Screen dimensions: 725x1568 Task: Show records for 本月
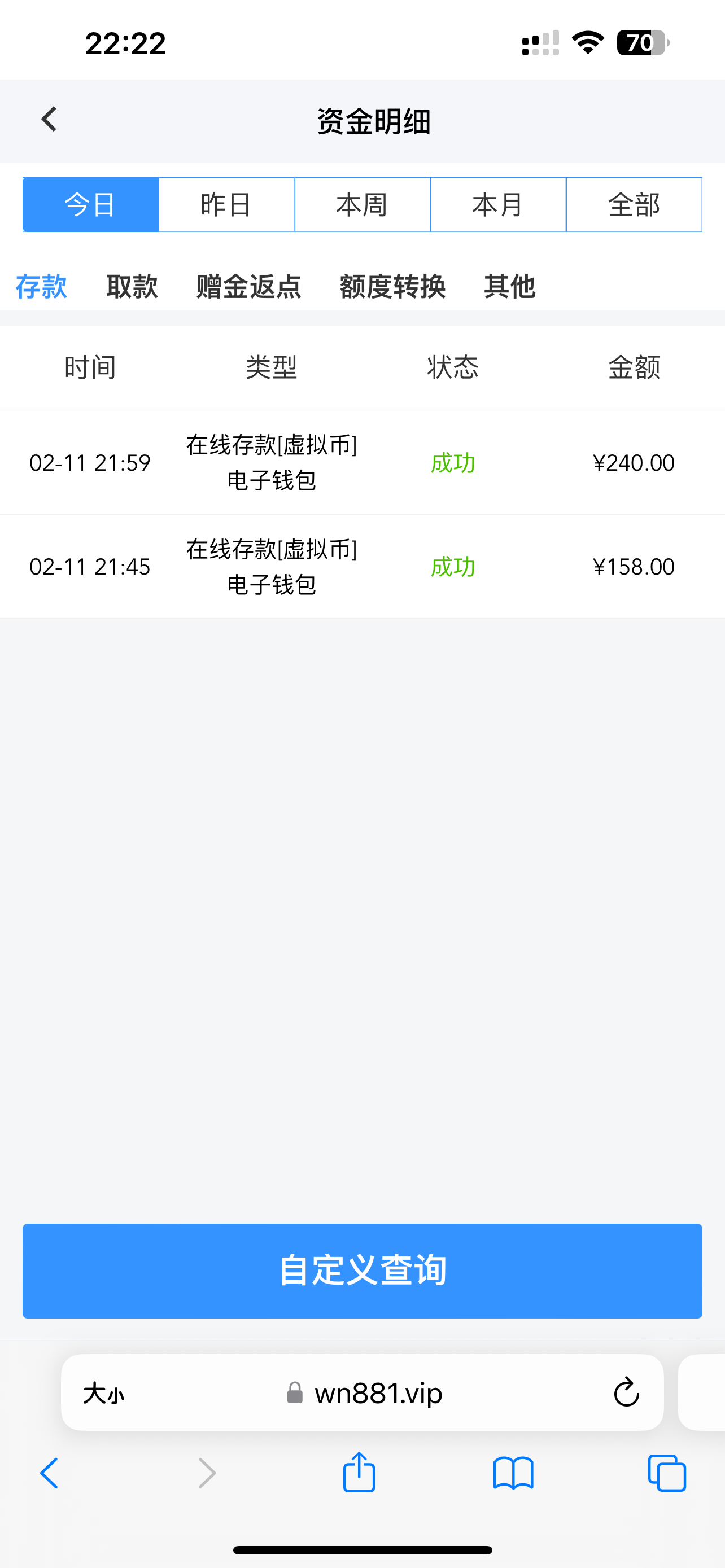click(x=498, y=204)
